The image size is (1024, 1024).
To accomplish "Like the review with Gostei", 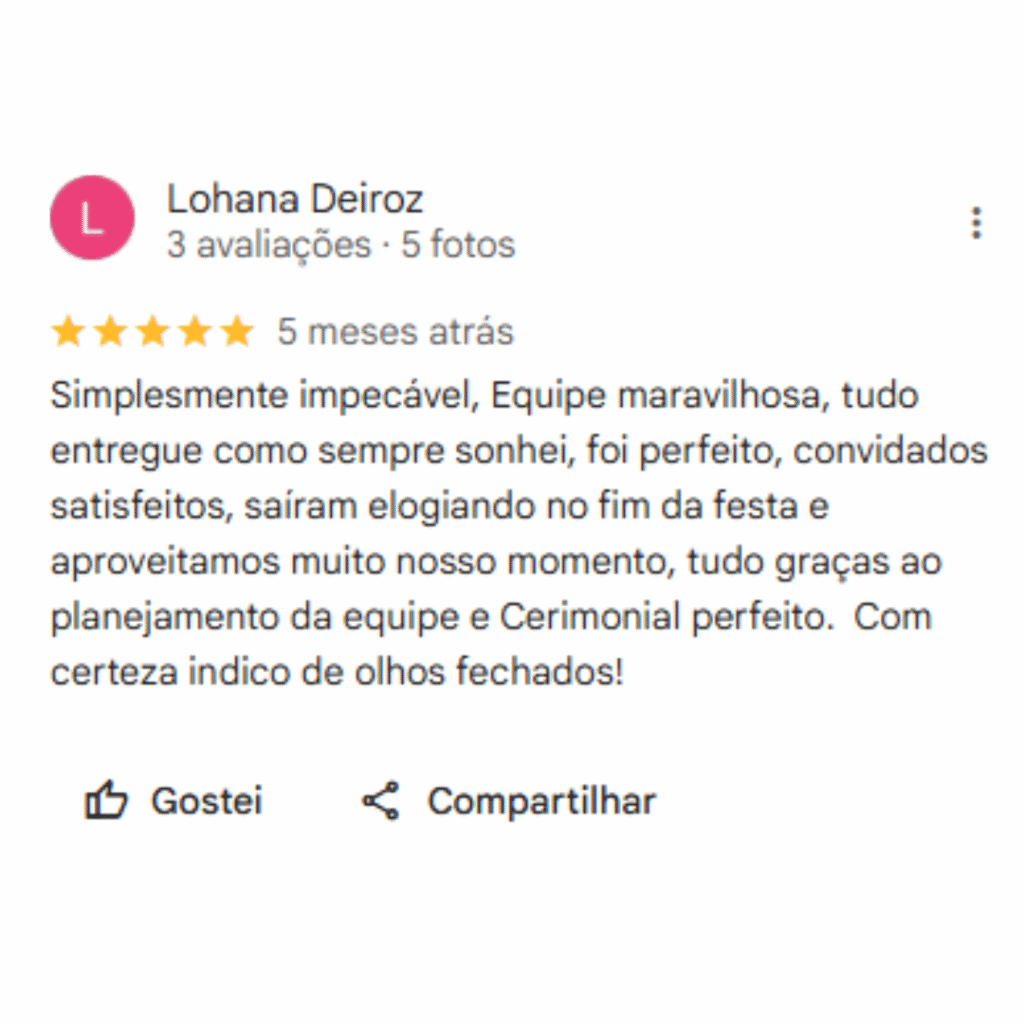I will point(174,801).
